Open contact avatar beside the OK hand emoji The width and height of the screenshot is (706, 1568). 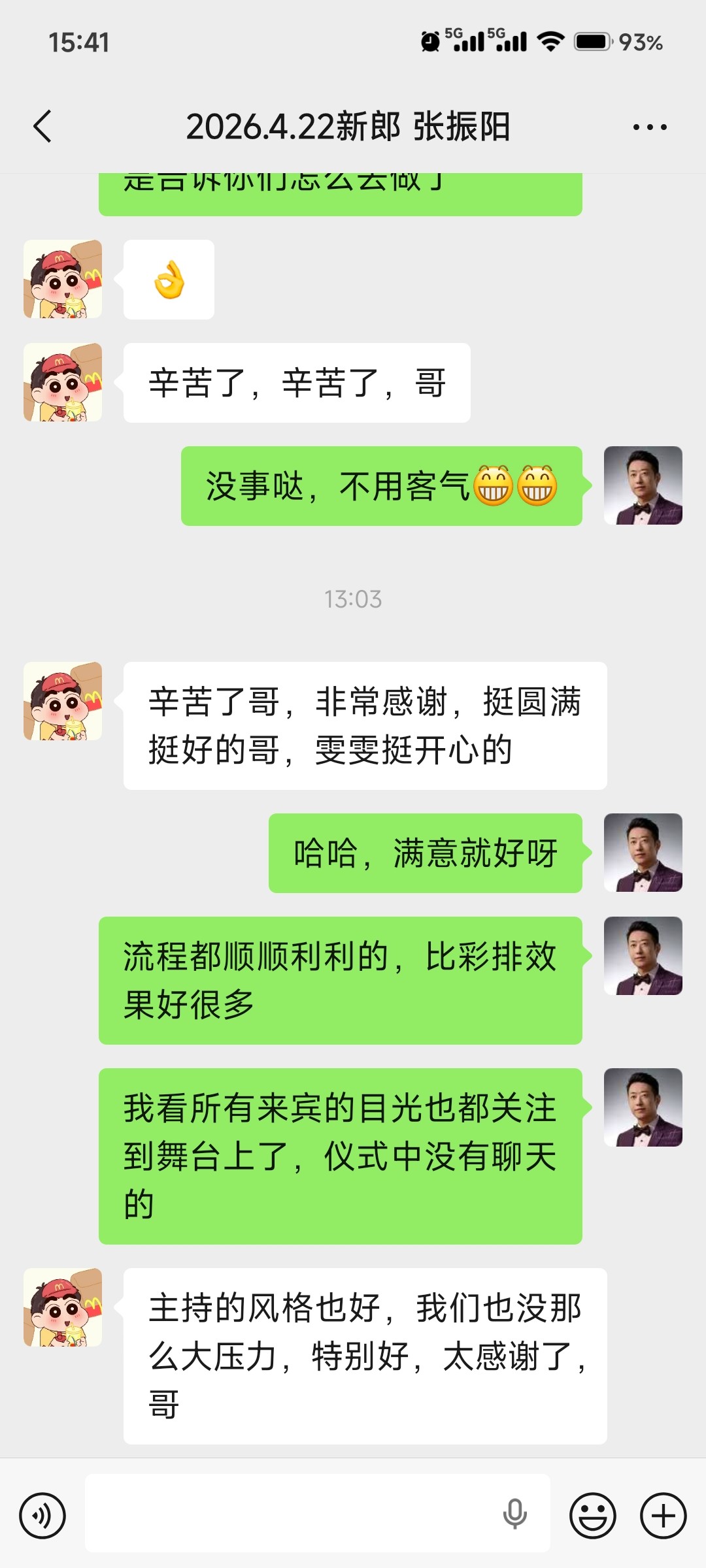point(63,279)
